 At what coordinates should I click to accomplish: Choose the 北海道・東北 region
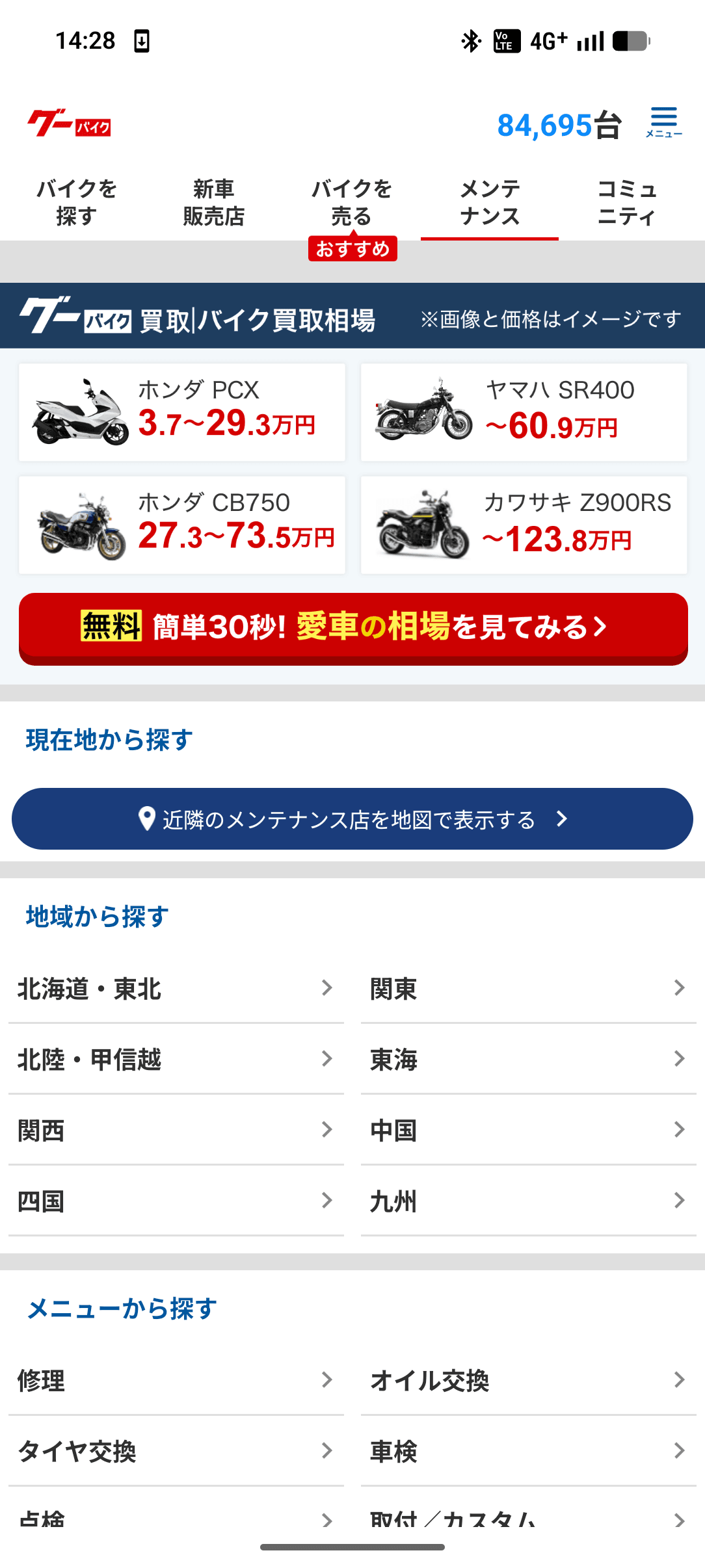(176, 989)
